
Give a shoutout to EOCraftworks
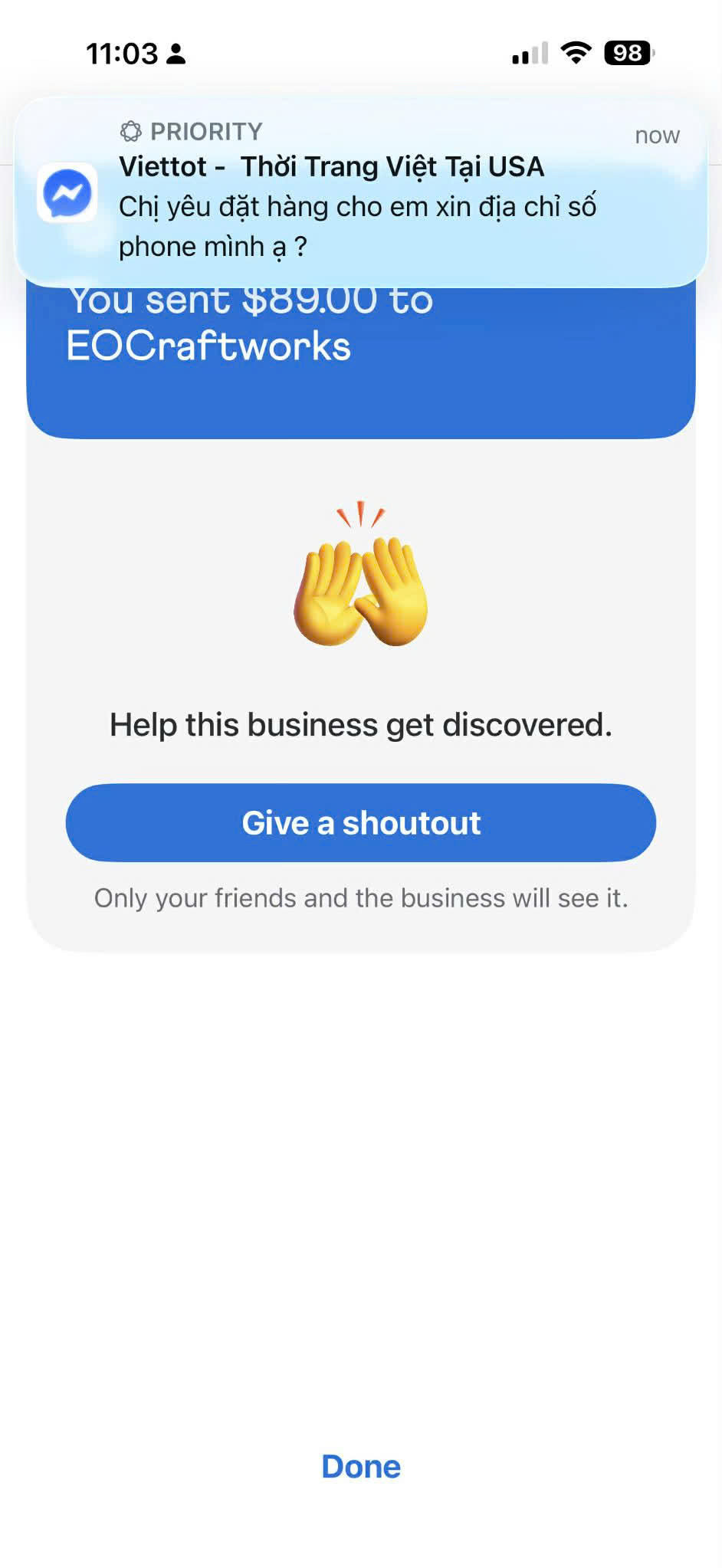pos(360,822)
